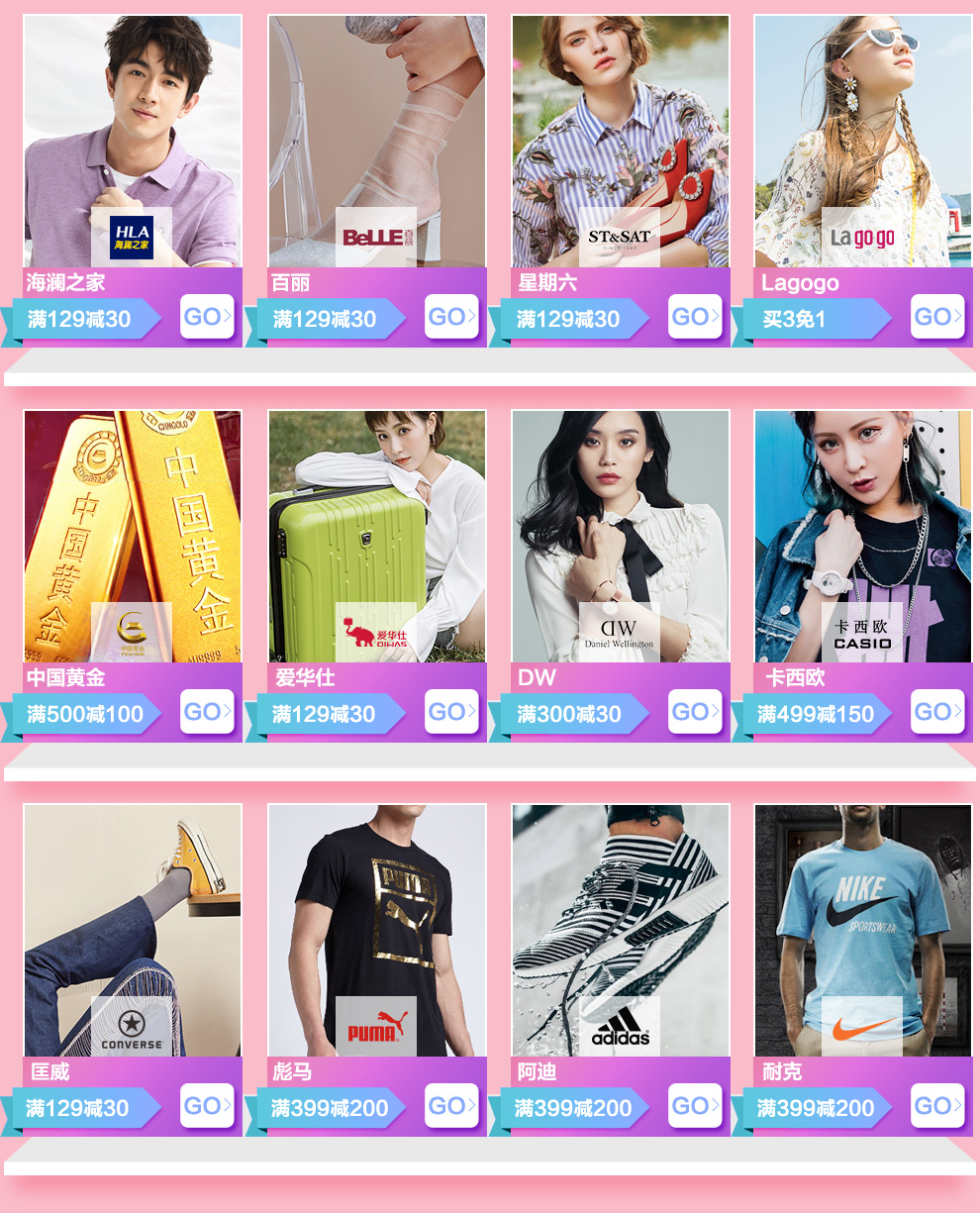Tap GO on the 耐克 card

click(936, 1105)
